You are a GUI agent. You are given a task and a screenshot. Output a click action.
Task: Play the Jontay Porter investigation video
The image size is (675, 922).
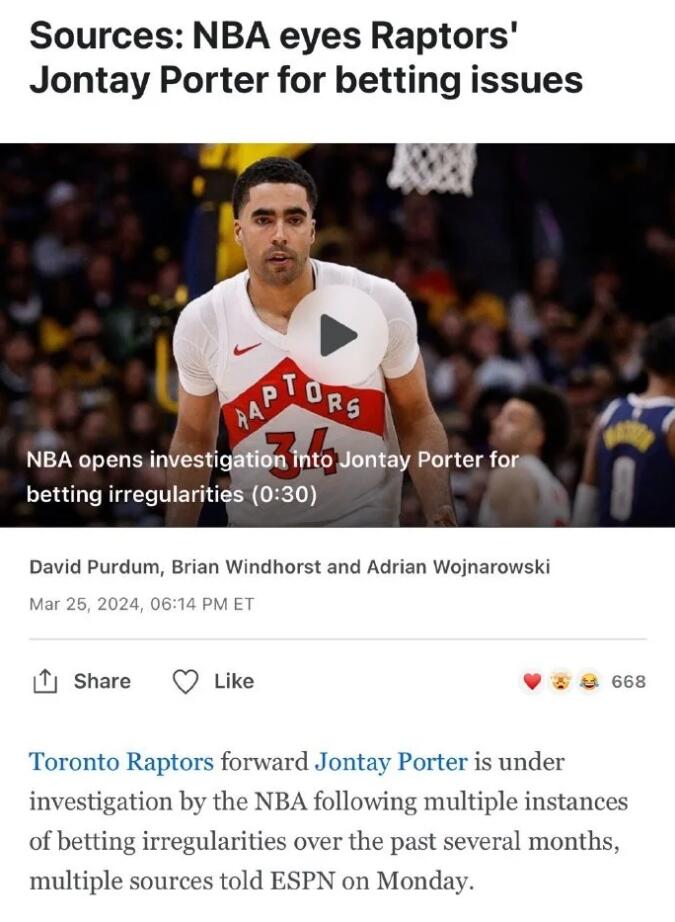tap(337, 335)
